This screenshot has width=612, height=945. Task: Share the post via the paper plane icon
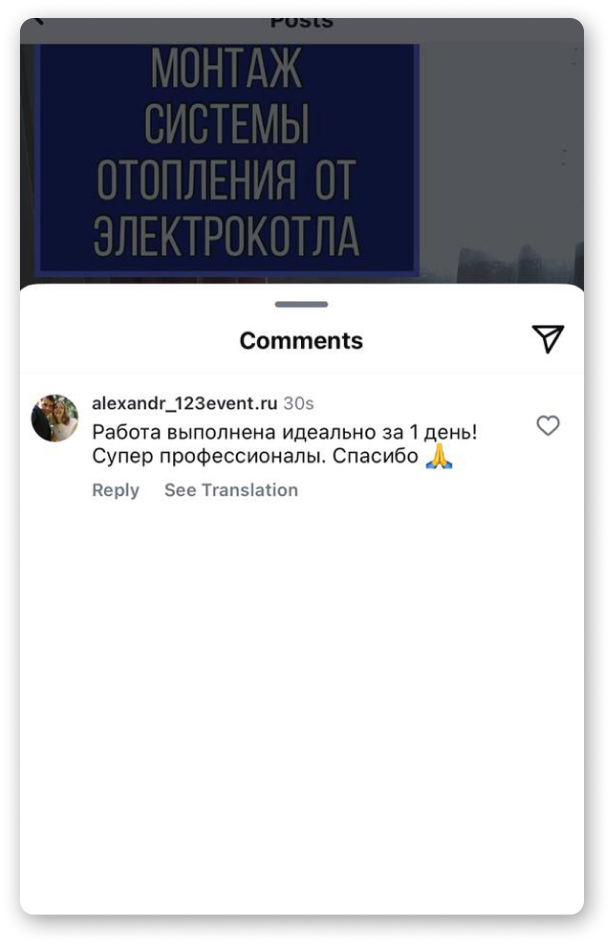point(548,339)
